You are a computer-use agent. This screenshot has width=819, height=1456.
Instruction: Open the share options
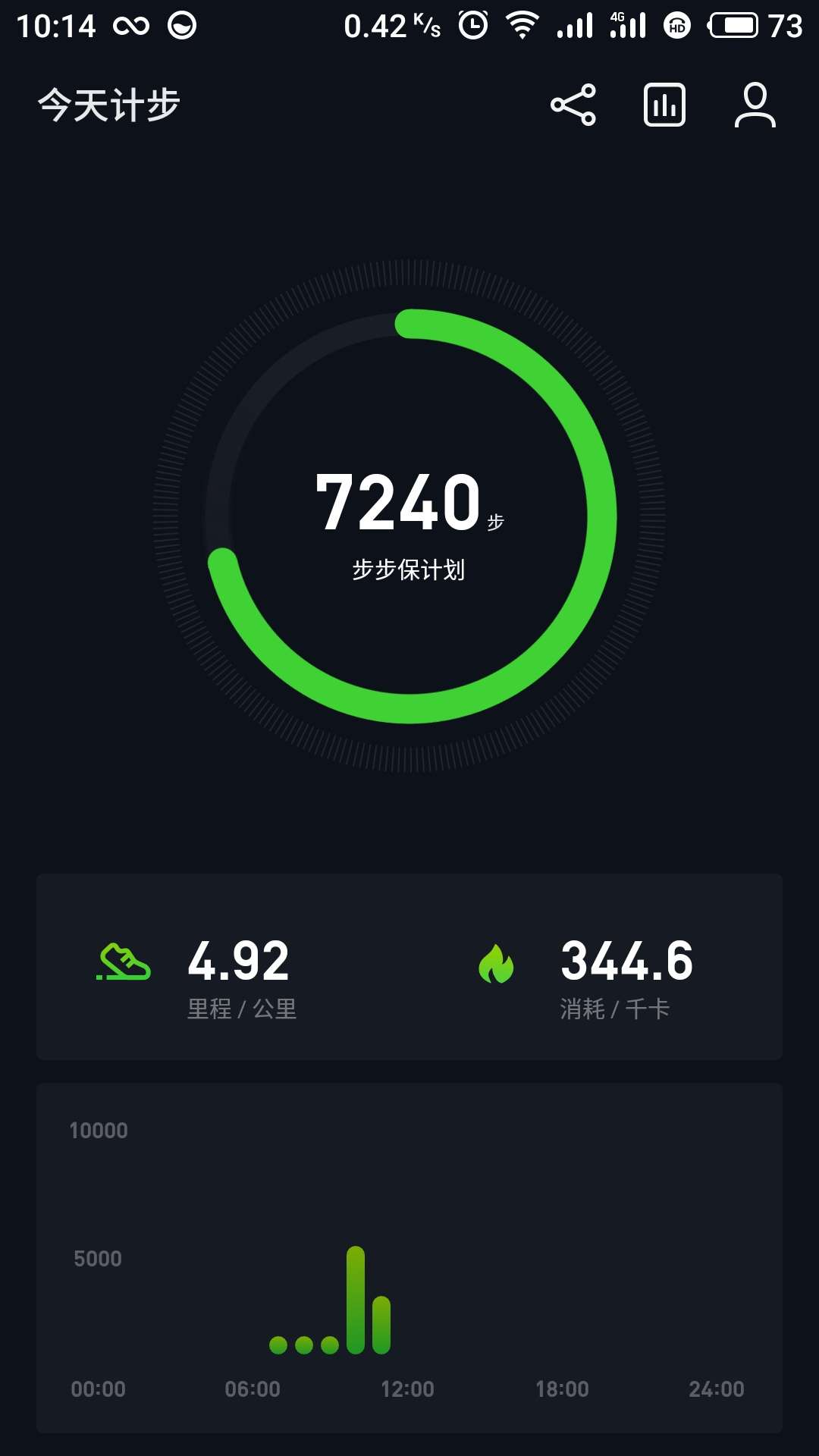[x=574, y=105]
